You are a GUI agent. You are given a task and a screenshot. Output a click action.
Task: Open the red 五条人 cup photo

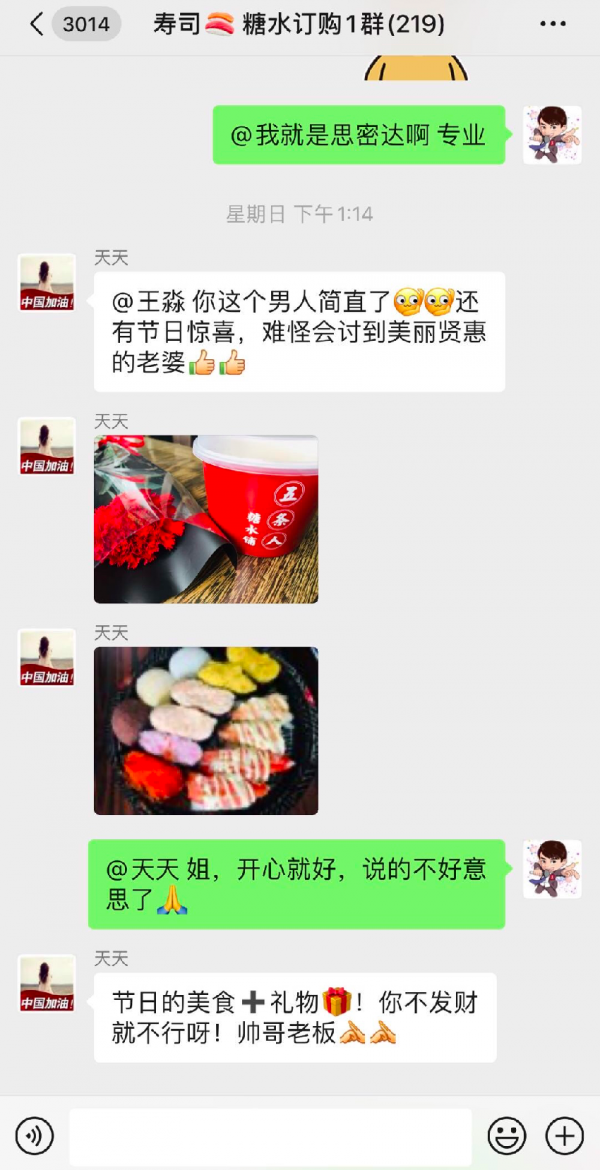(x=206, y=519)
